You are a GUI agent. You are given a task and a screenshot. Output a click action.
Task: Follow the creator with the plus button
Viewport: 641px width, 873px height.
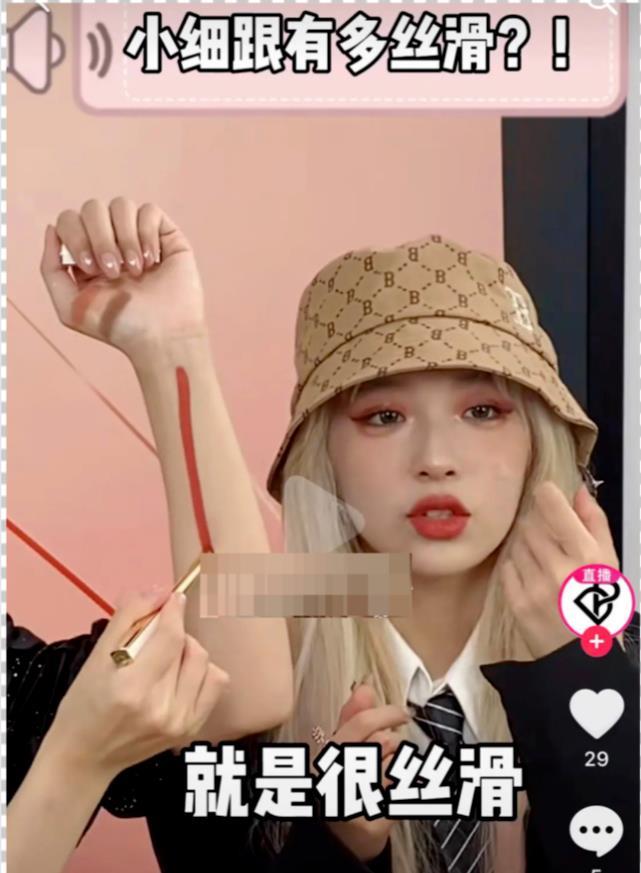596,641
